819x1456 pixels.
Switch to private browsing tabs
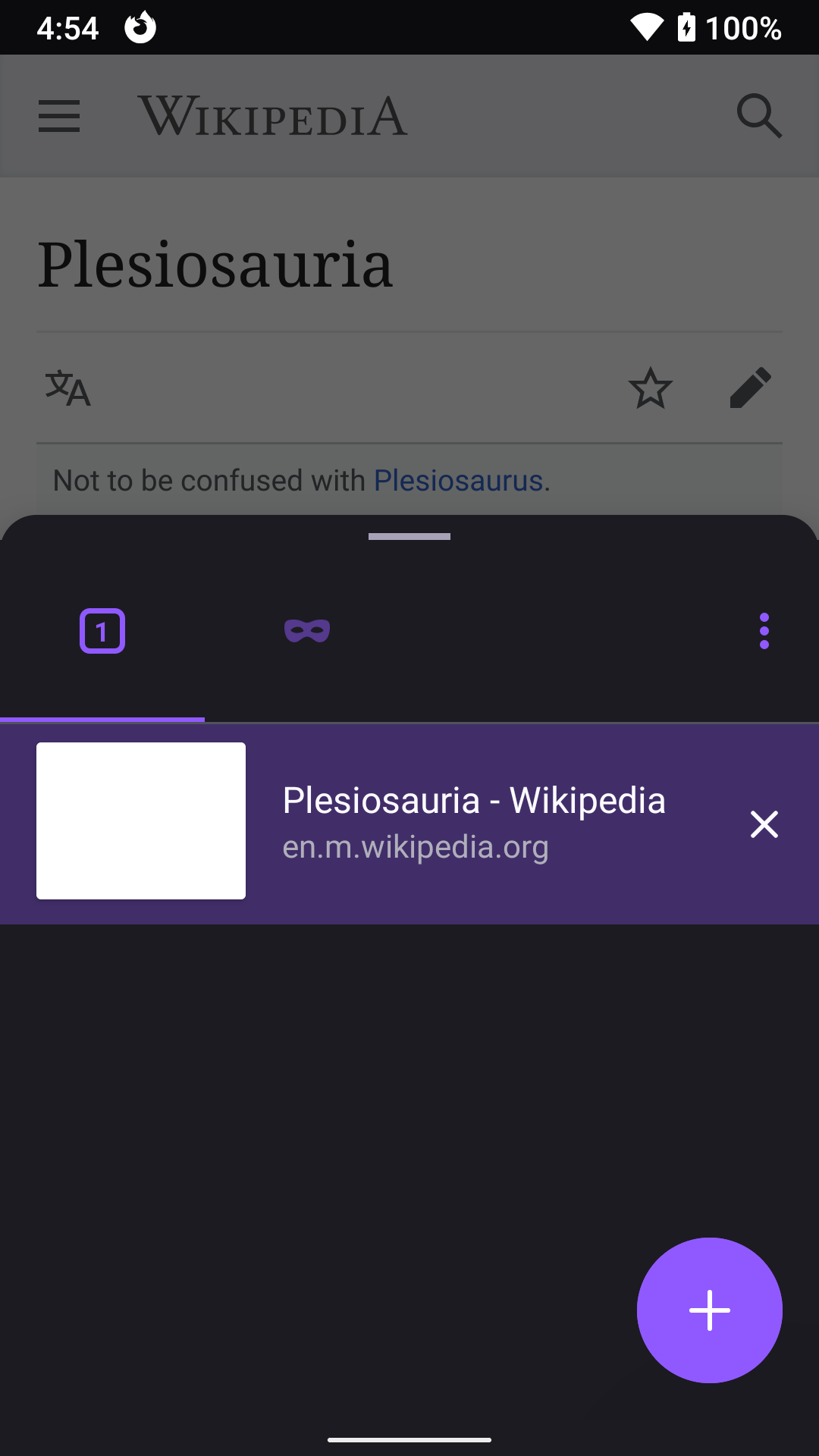307,631
